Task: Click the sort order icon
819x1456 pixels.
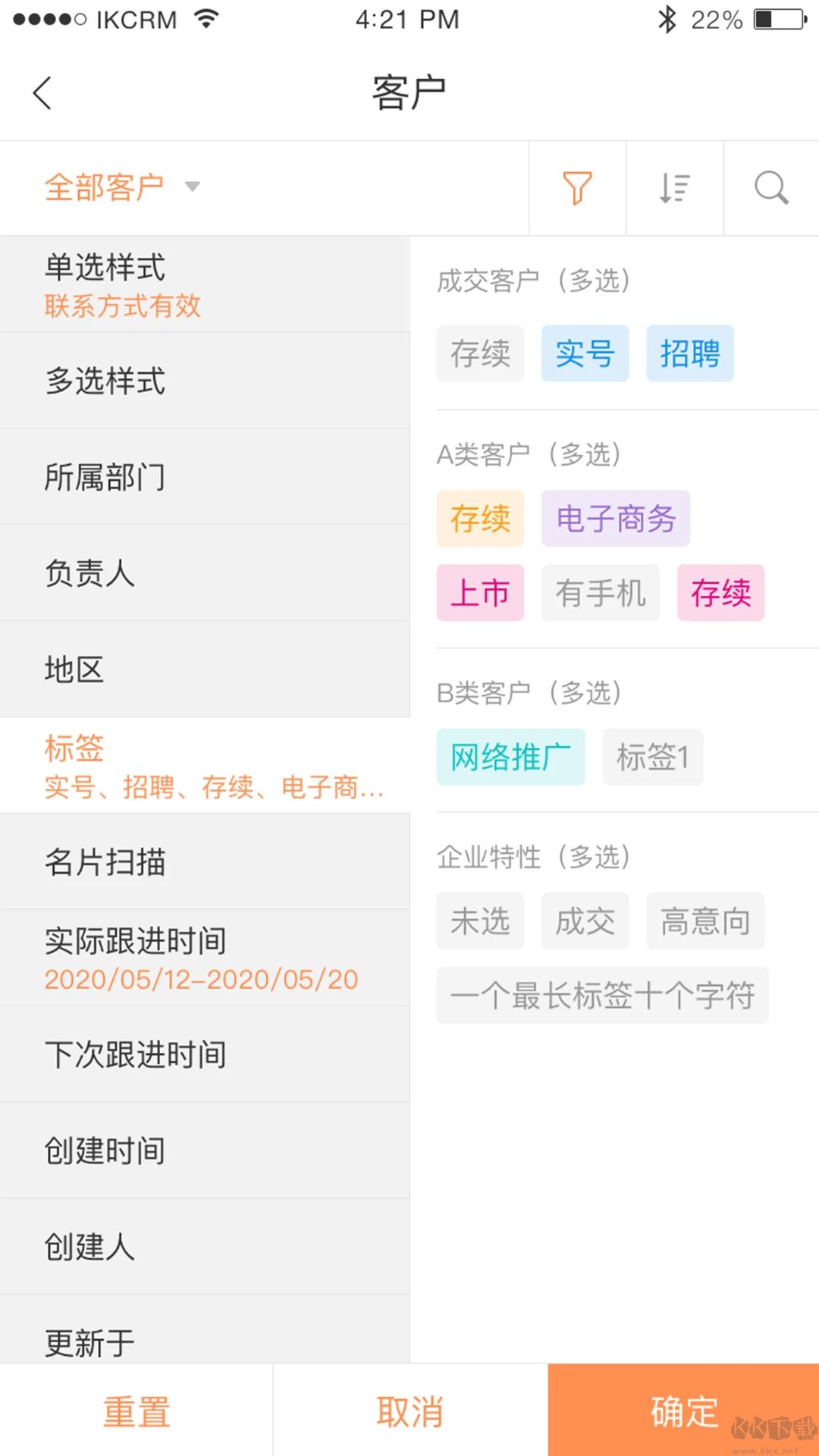Action: click(674, 187)
